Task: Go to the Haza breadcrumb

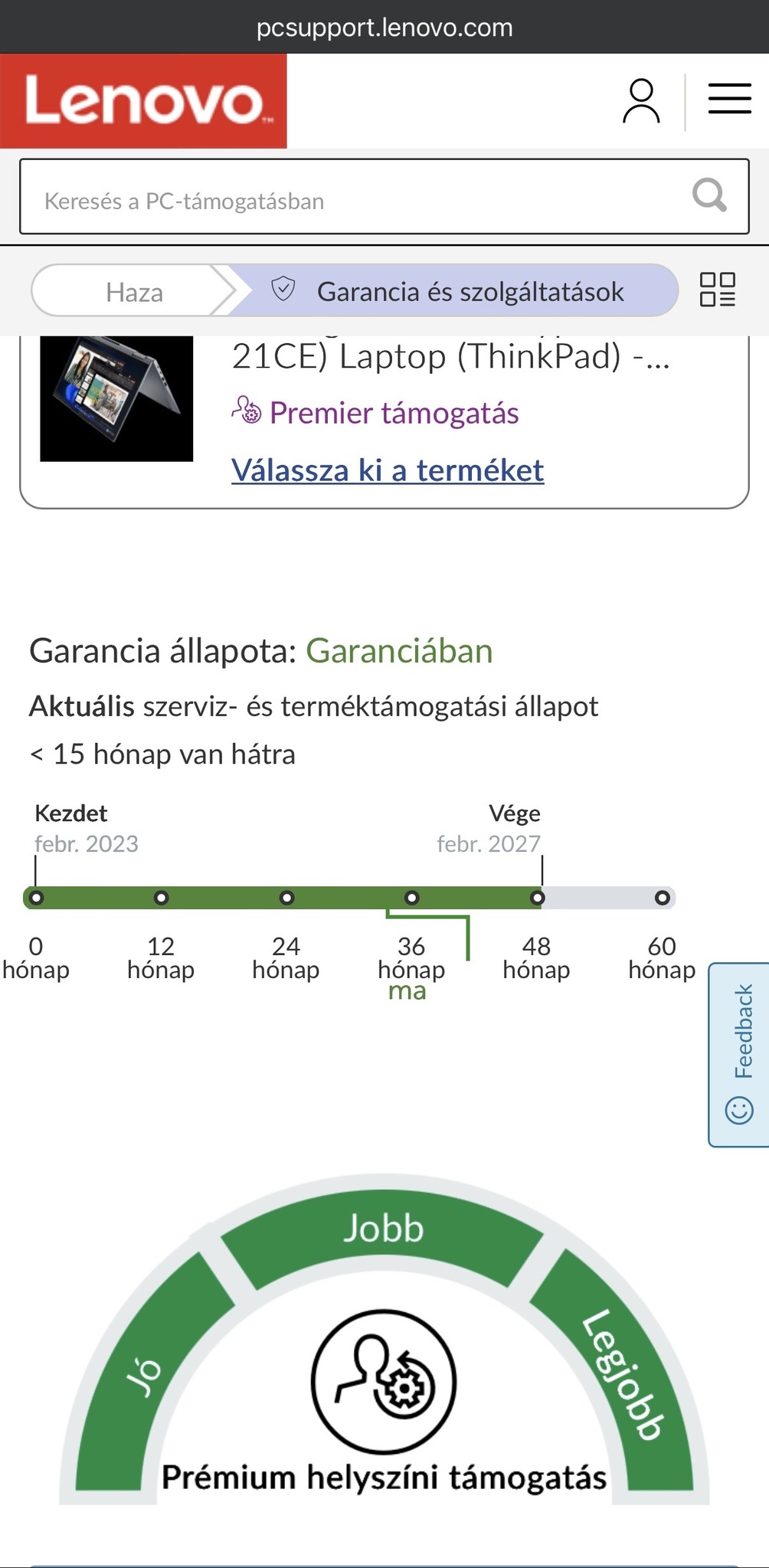Action: (135, 292)
